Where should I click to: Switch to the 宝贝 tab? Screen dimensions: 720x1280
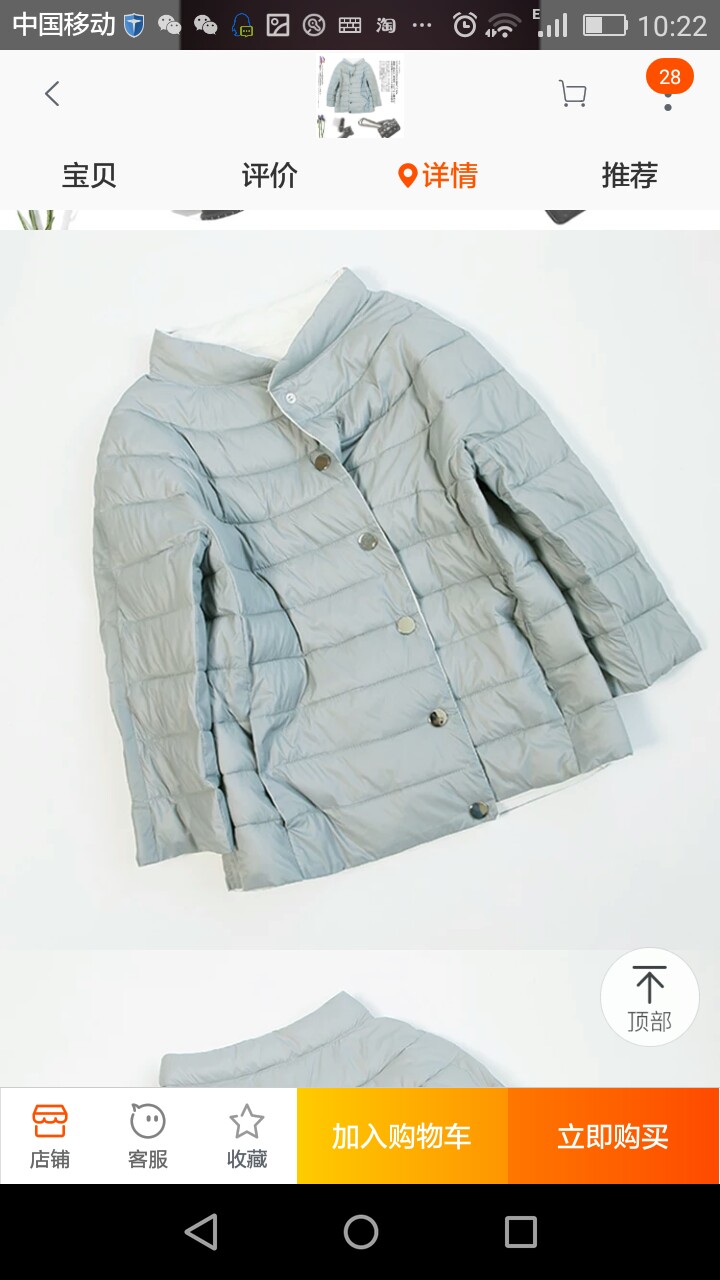[x=90, y=175]
